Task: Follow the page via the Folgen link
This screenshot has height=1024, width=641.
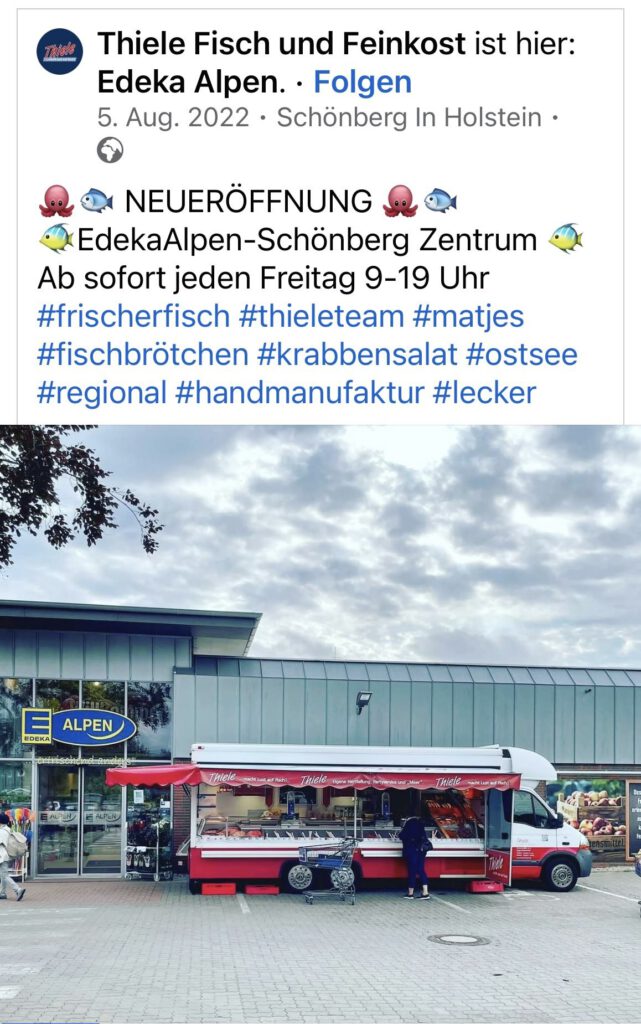Action: pyautogui.click(x=362, y=81)
